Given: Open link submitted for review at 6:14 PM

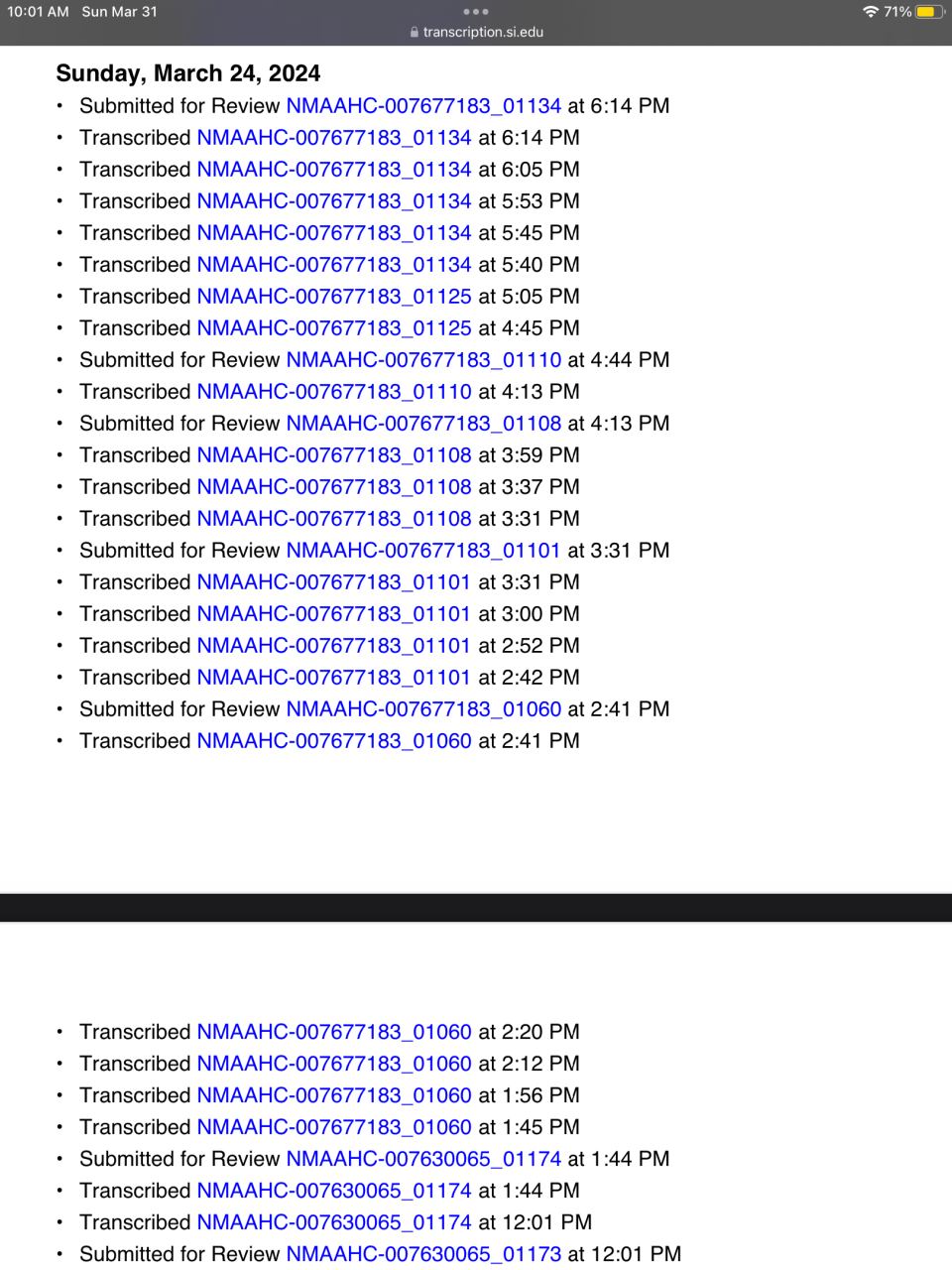Looking at the screenshot, I should pos(423,106).
